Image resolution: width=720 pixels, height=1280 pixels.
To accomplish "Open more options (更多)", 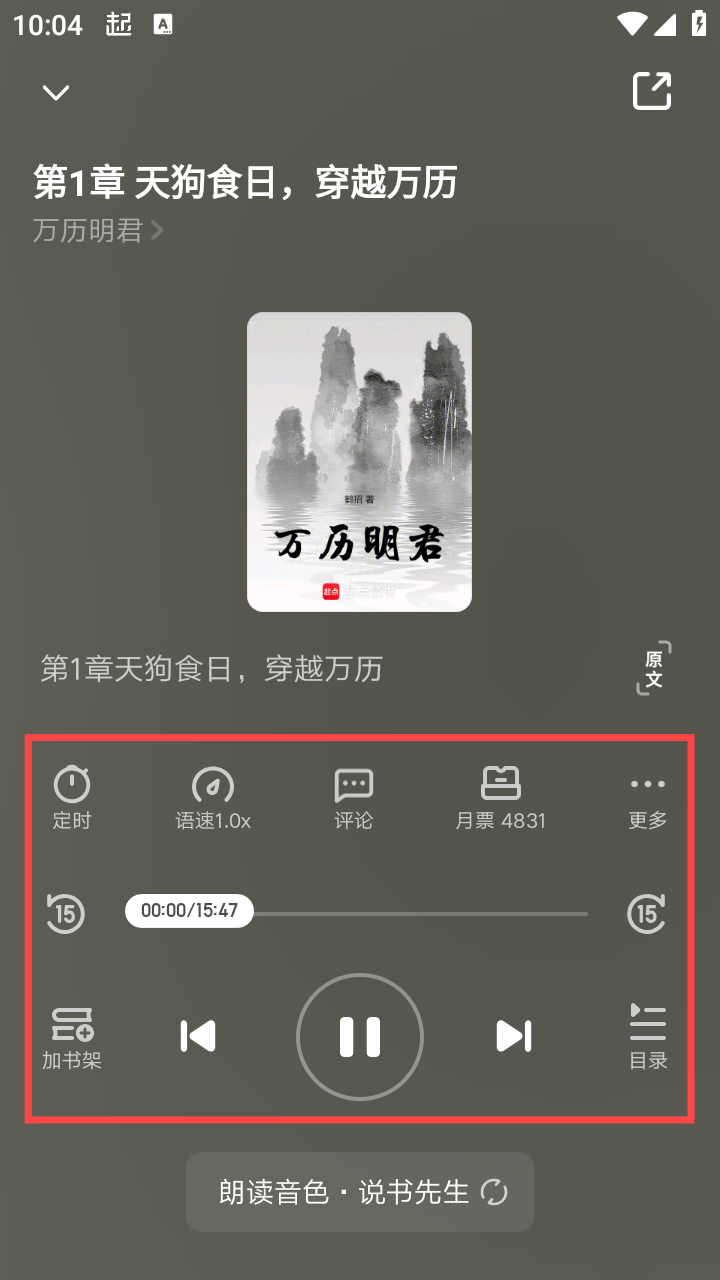I will (647, 797).
